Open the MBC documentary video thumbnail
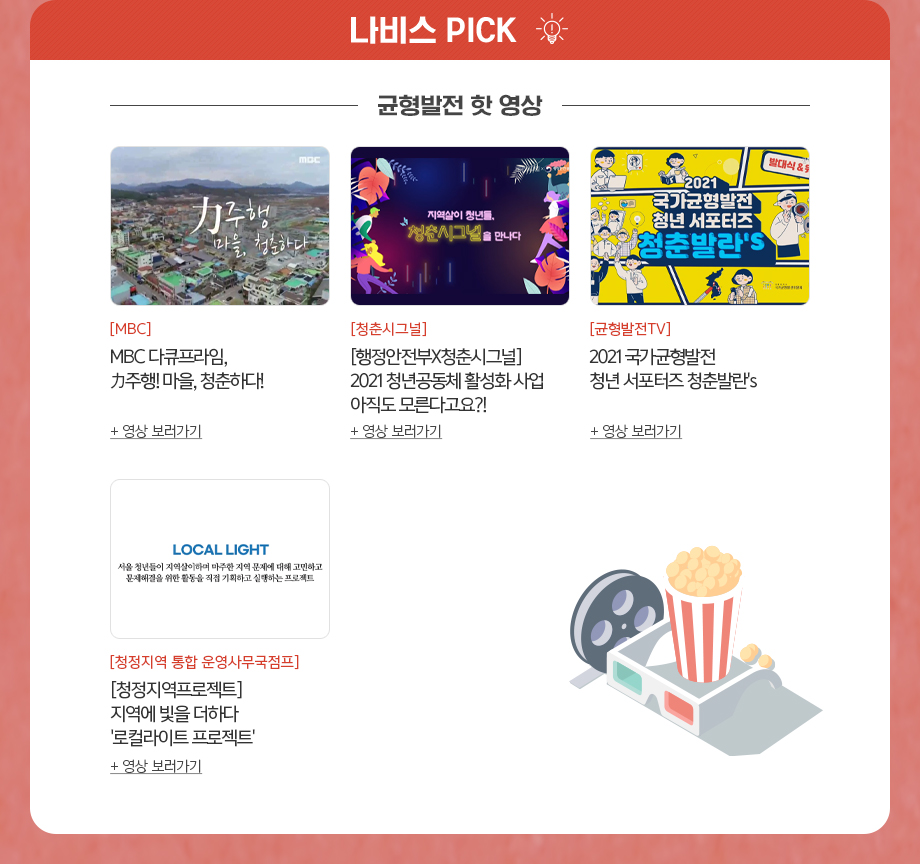 click(x=220, y=226)
